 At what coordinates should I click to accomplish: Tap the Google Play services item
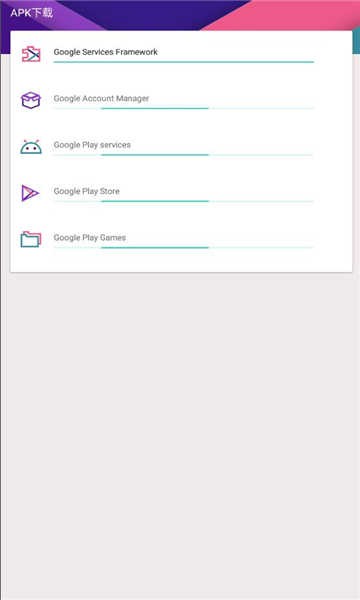coord(181,147)
